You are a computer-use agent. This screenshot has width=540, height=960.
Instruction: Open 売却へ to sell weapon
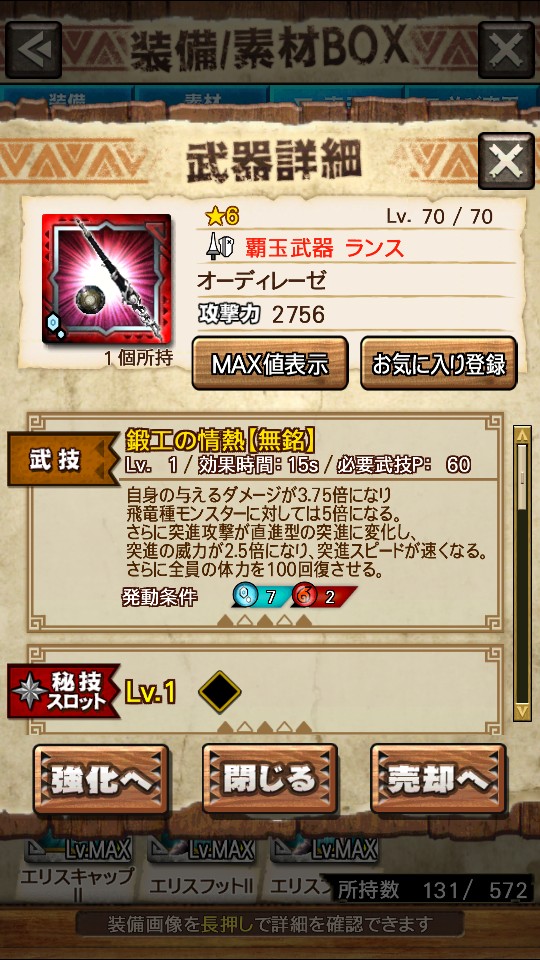point(438,779)
